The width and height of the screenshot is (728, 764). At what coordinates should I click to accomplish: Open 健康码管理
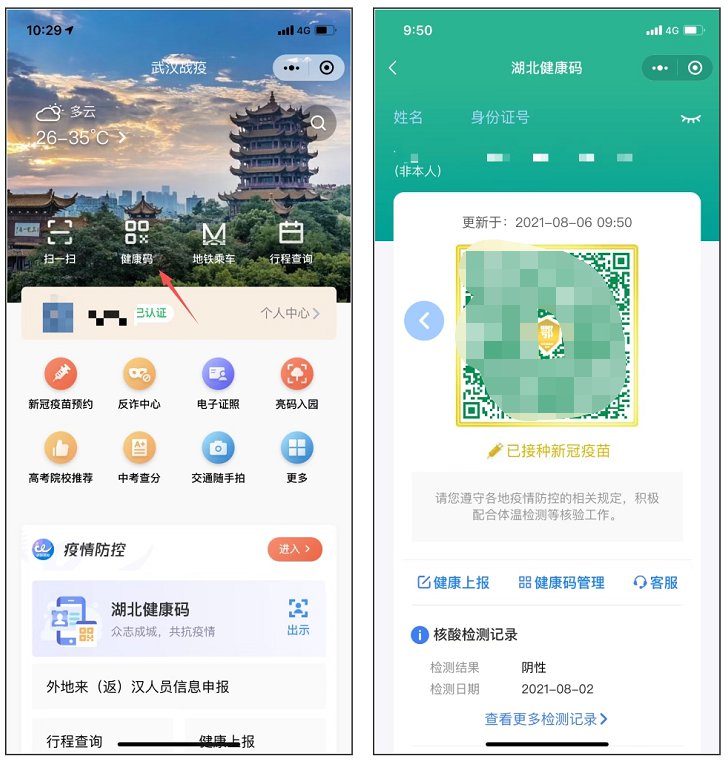(561, 582)
